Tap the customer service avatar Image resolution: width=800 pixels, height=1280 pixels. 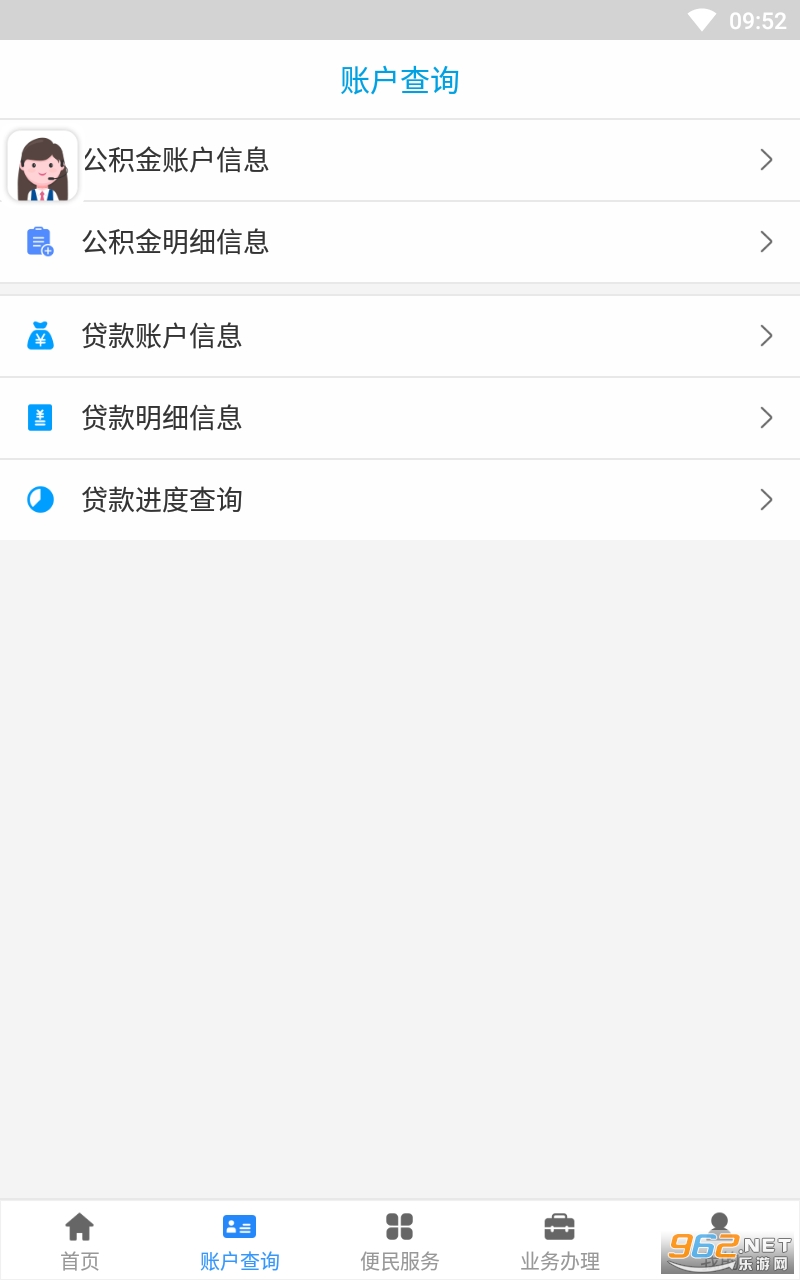point(42,167)
